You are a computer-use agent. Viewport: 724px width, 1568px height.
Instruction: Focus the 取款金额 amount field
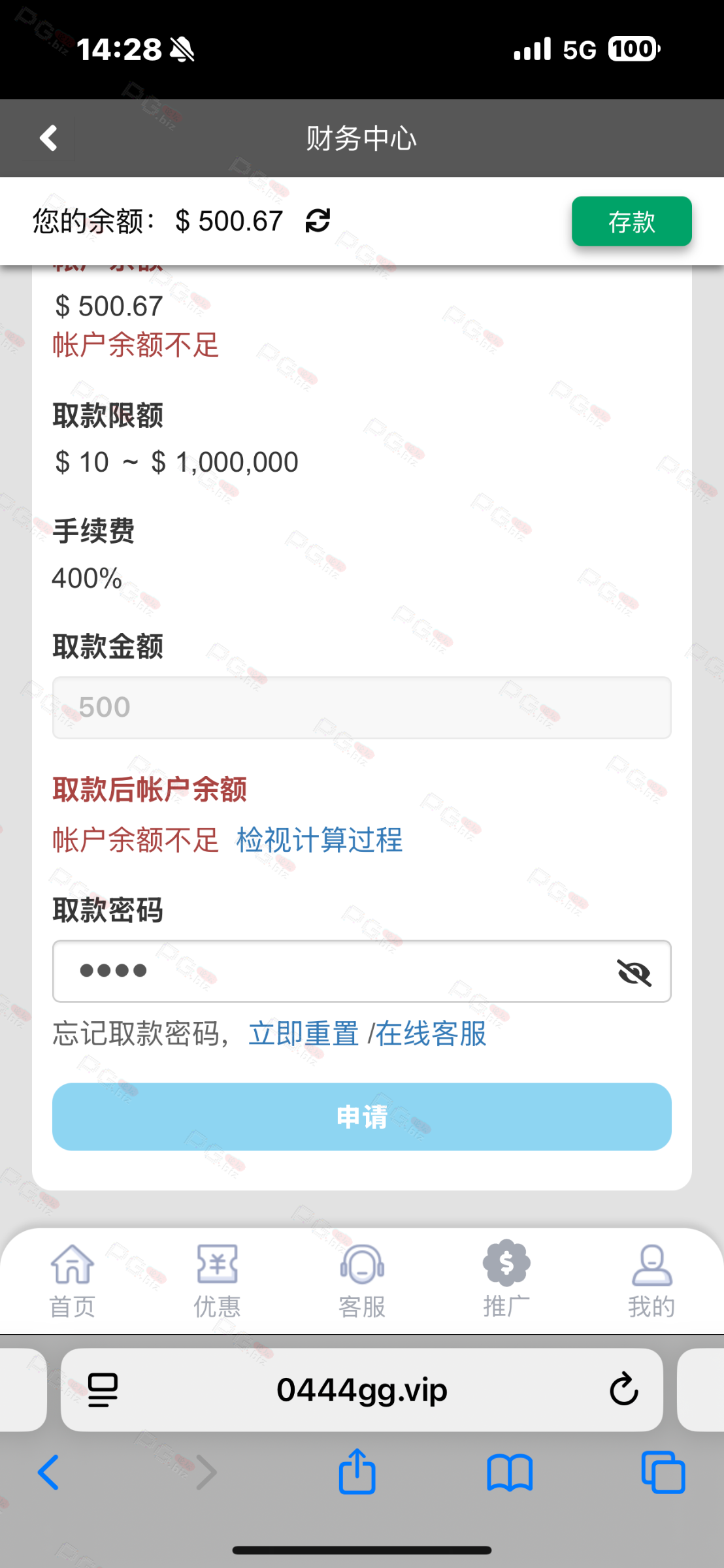coord(361,708)
